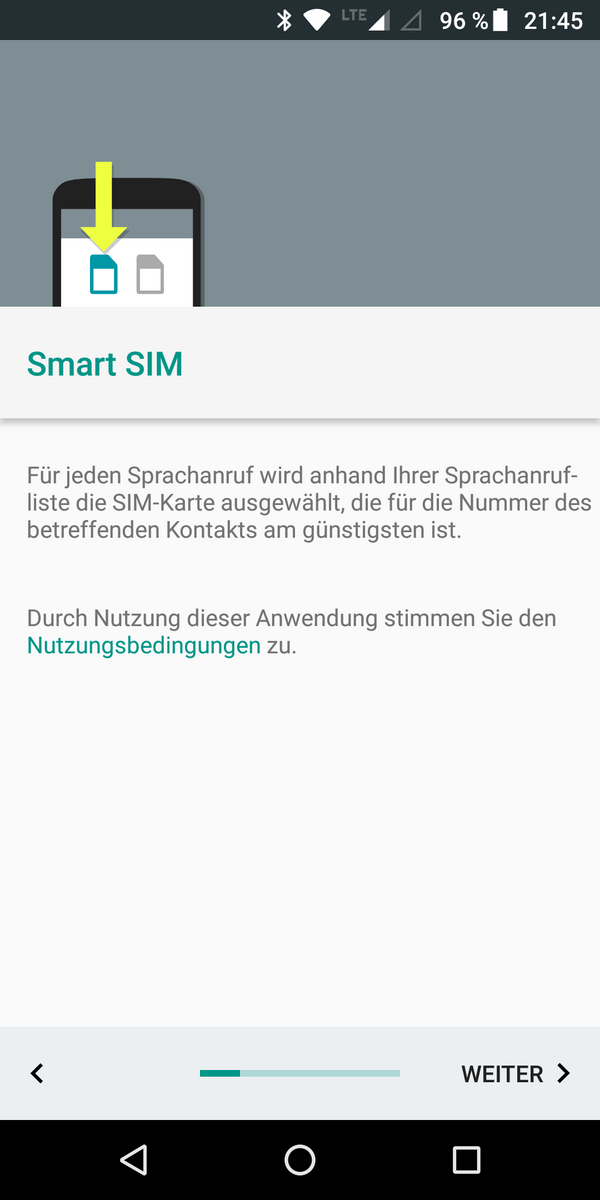Screen dimensions: 600x1200
Task: Open recent apps overview
Action: [x=466, y=1159]
